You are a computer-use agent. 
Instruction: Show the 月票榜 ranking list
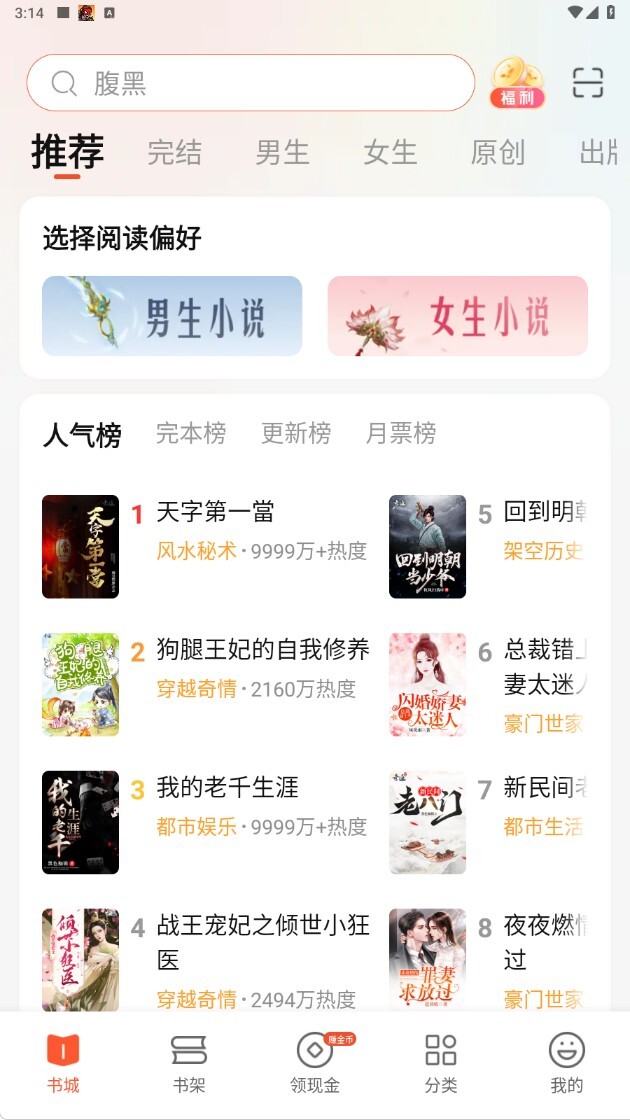pyautogui.click(x=401, y=433)
